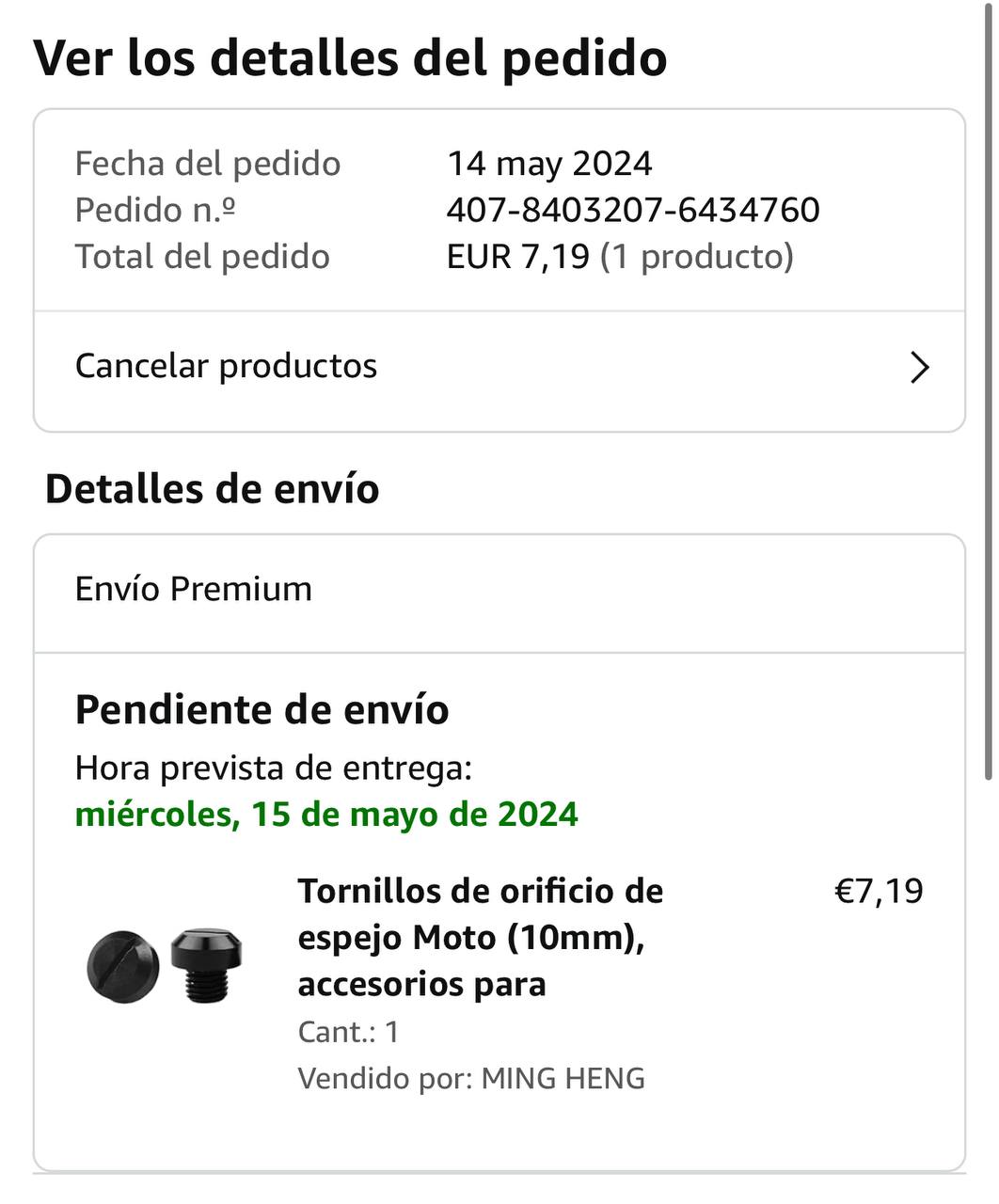Open the Cancelar productos row
This screenshot has width=999, height=1204.
coord(499,367)
